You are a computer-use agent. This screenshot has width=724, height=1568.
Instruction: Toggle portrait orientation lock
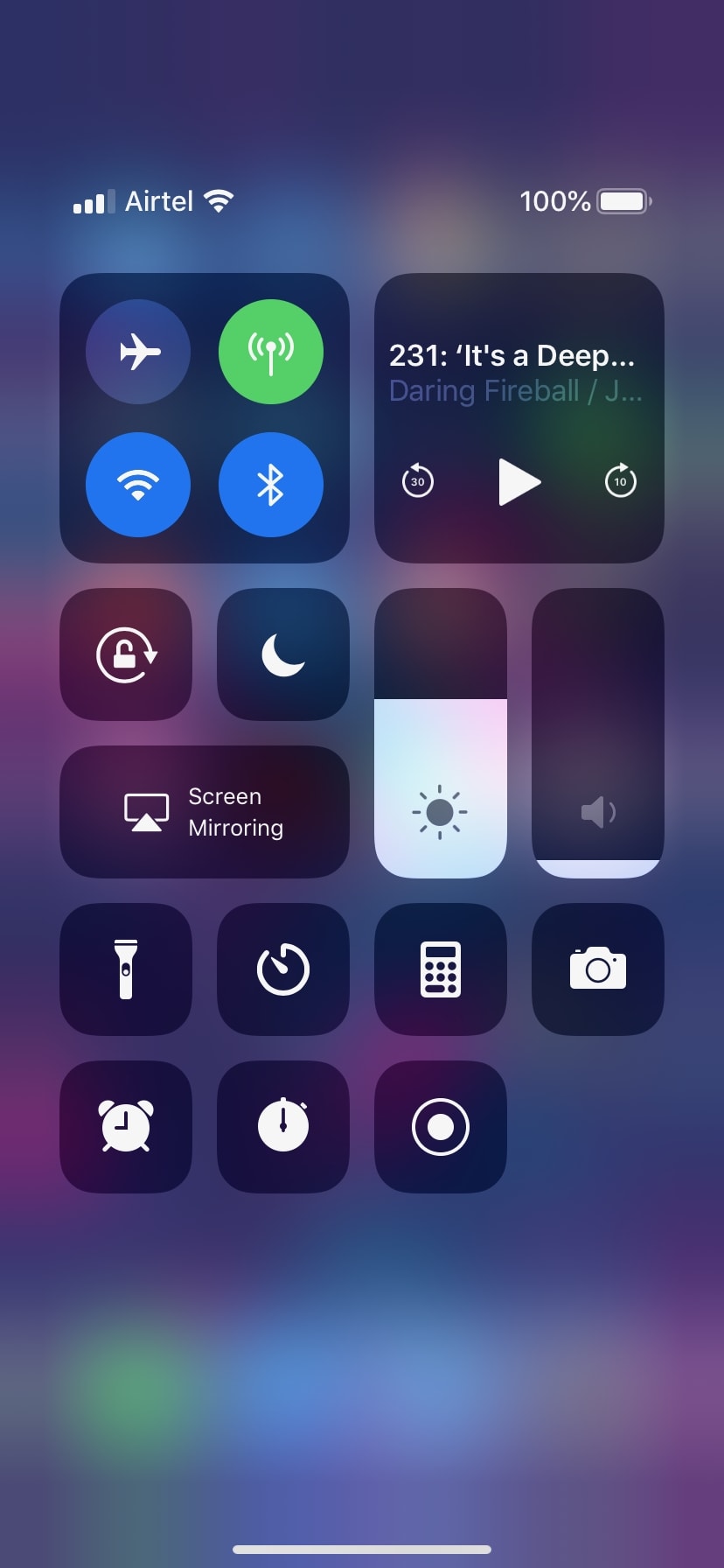pyautogui.click(x=126, y=654)
